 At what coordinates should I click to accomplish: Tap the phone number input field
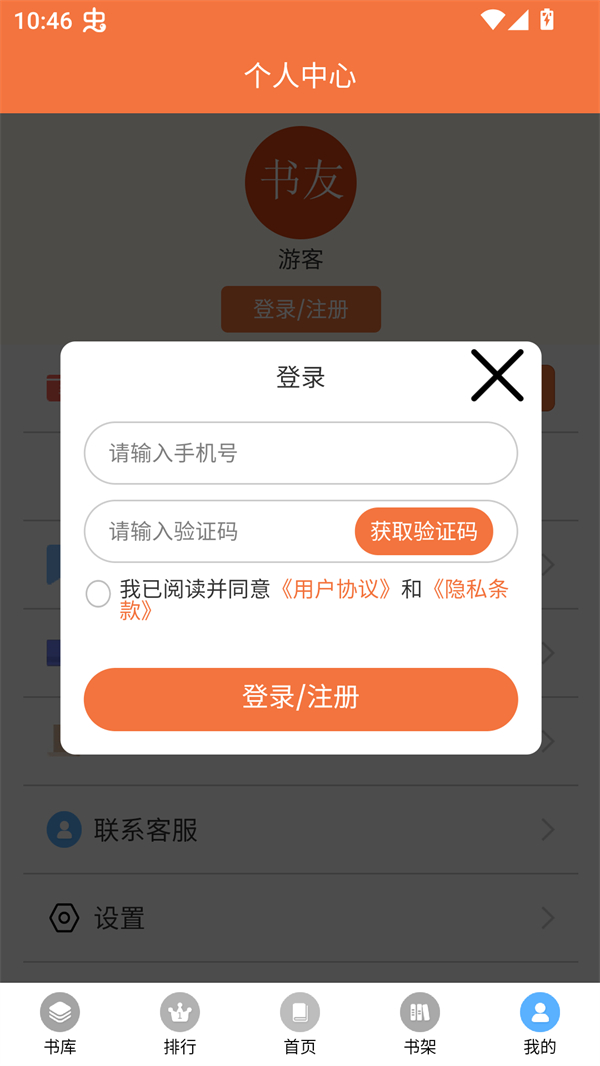[x=300, y=453]
